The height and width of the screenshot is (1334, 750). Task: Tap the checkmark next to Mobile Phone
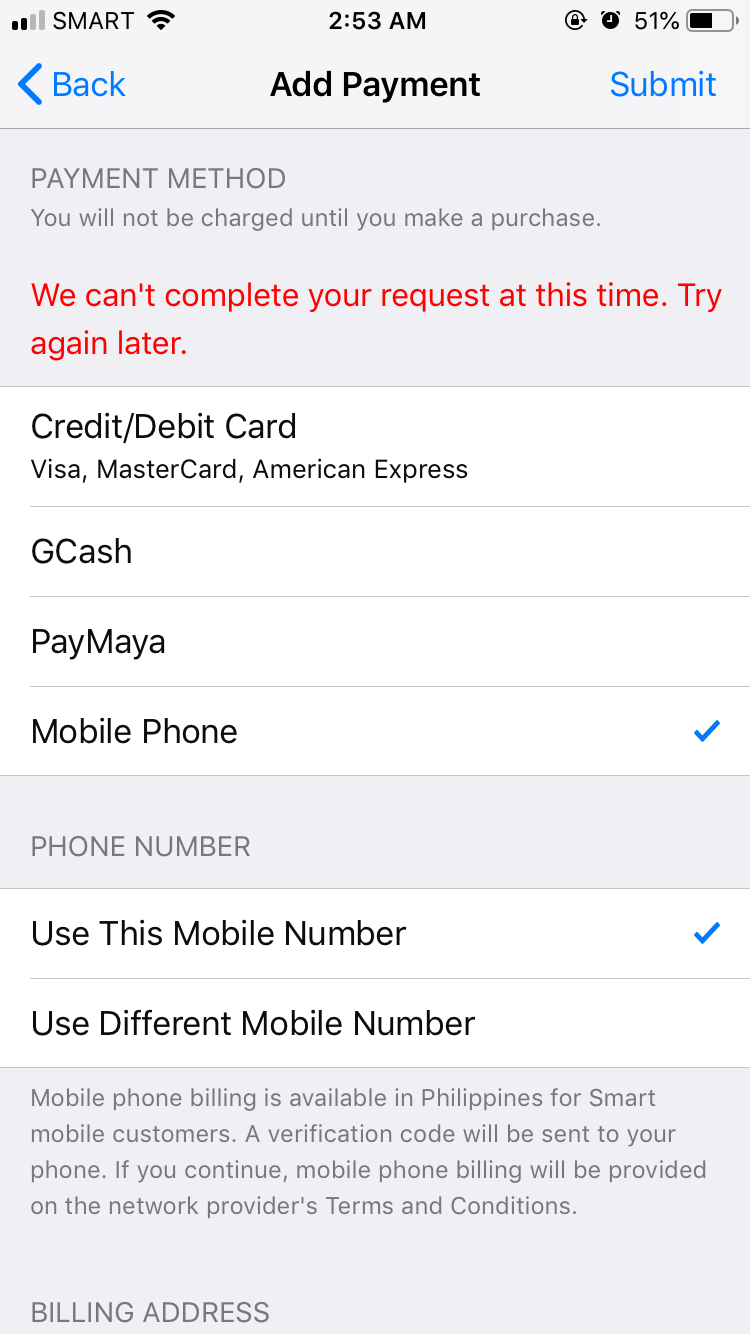click(706, 730)
